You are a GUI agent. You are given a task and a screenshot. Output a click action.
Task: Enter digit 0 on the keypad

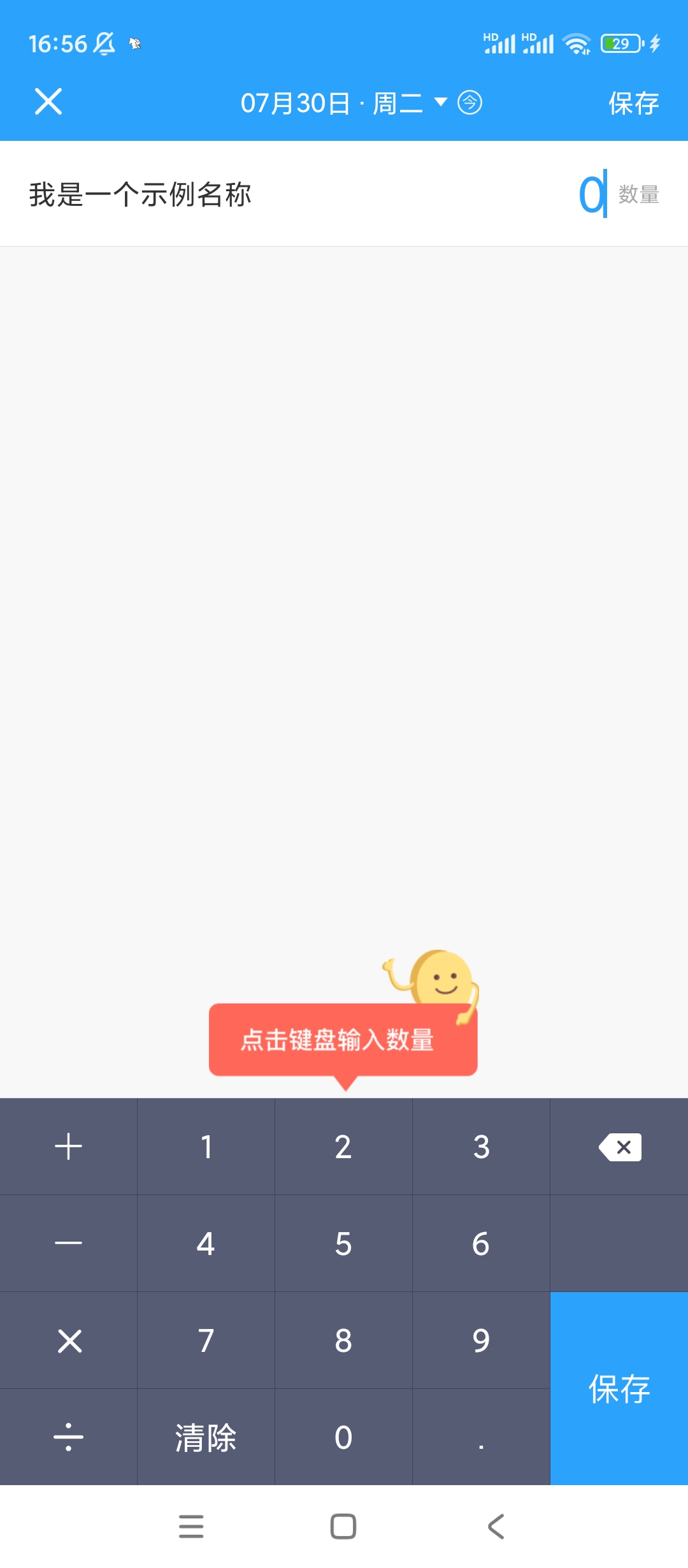(x=343, y=1437)
